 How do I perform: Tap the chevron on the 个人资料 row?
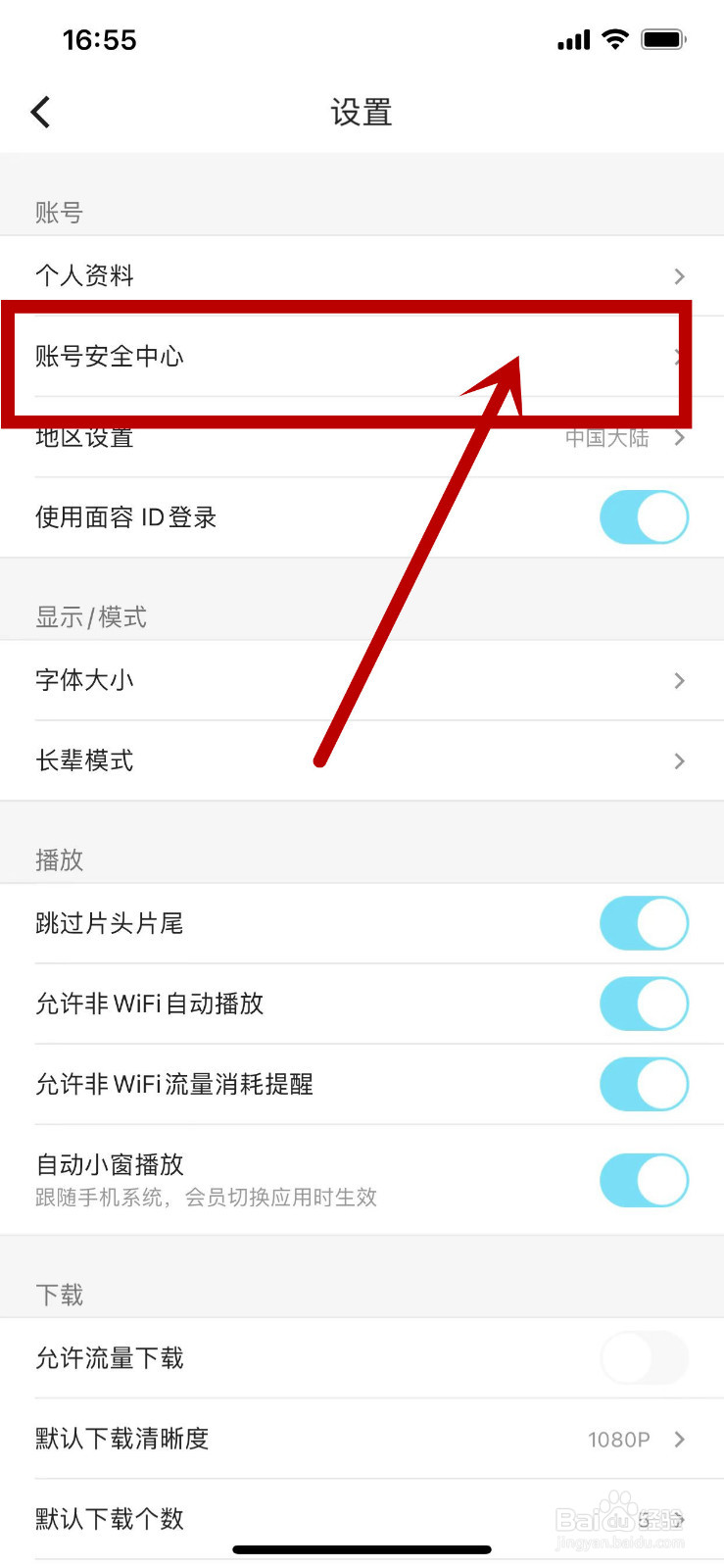[x=679, y=275]
